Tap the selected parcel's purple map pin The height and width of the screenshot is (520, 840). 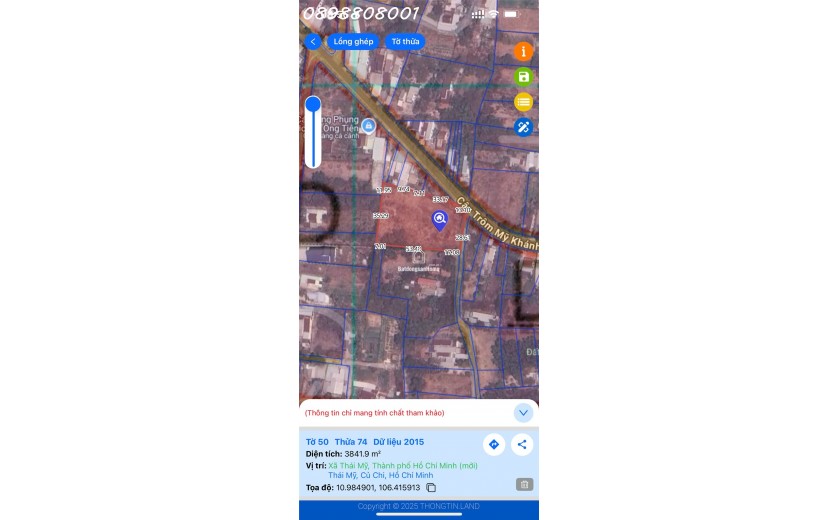coord(439,220)
